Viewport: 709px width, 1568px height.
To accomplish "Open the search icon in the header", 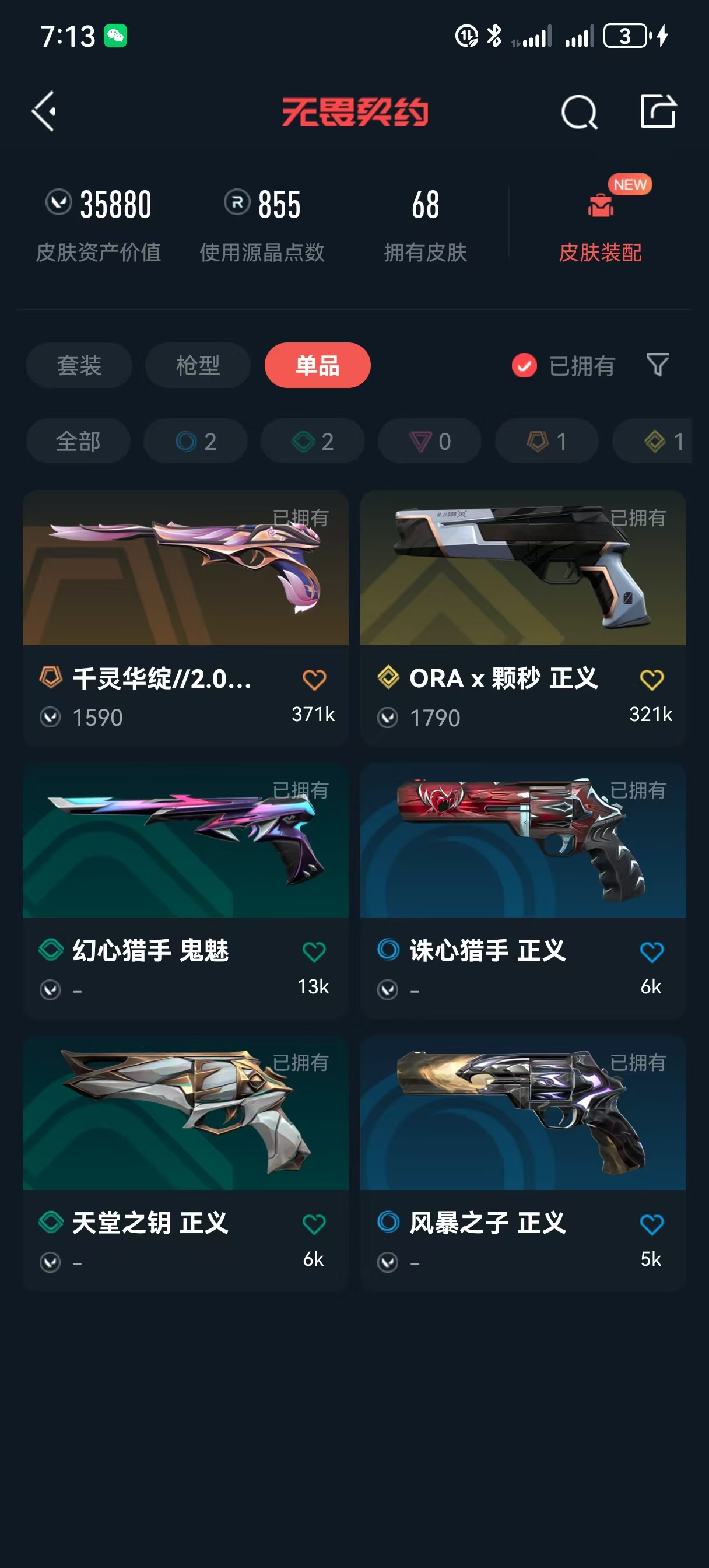I will tap(579, 112).
